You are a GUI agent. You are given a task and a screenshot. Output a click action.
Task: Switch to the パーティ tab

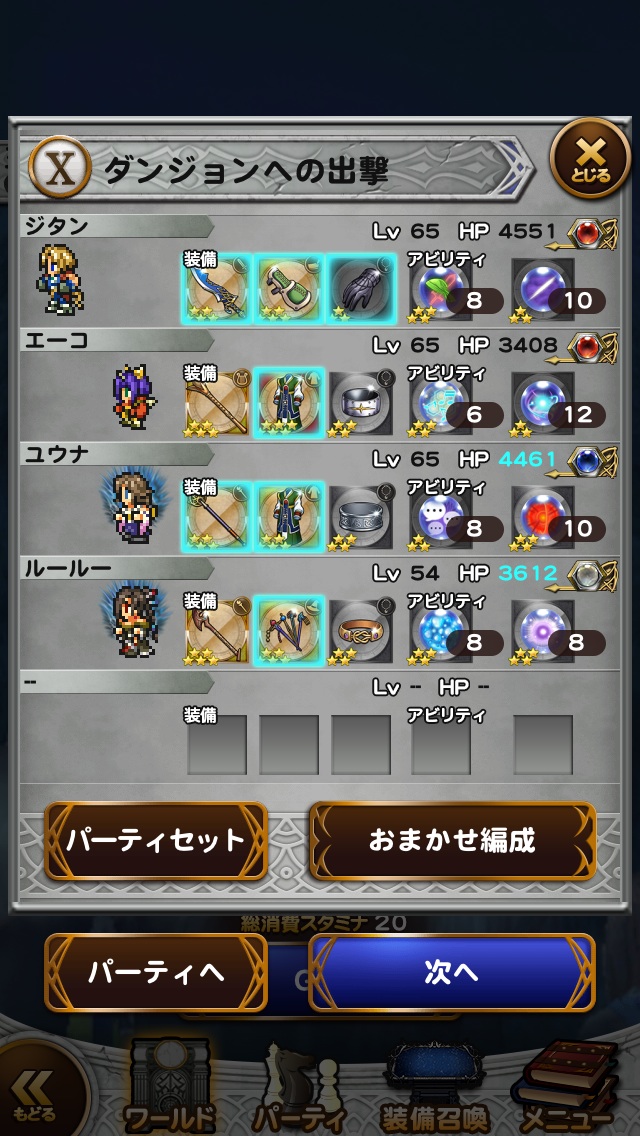(x=298, y=1090)
